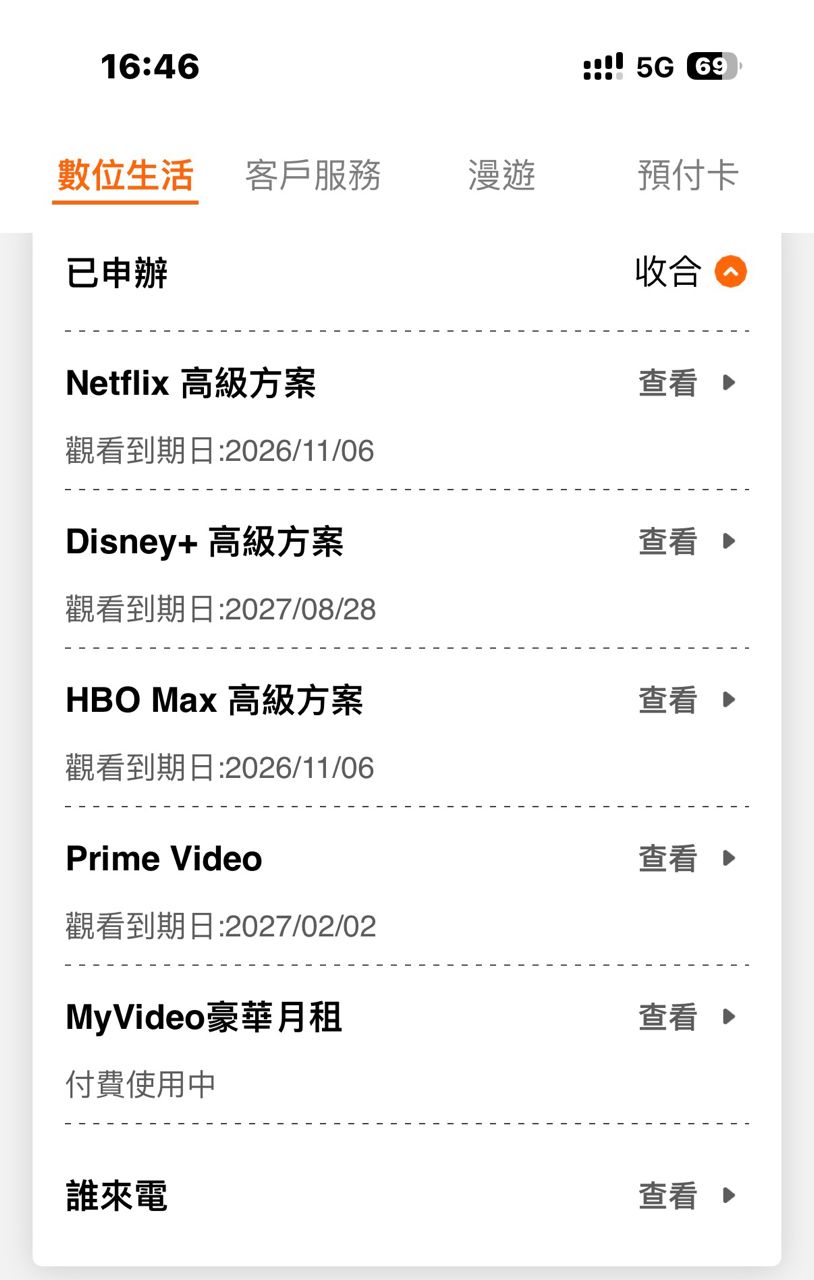The image size is (814, 1280).
Task: Open the 漫遊 tab
Action: pyautogui.click(x=501, y=175)
